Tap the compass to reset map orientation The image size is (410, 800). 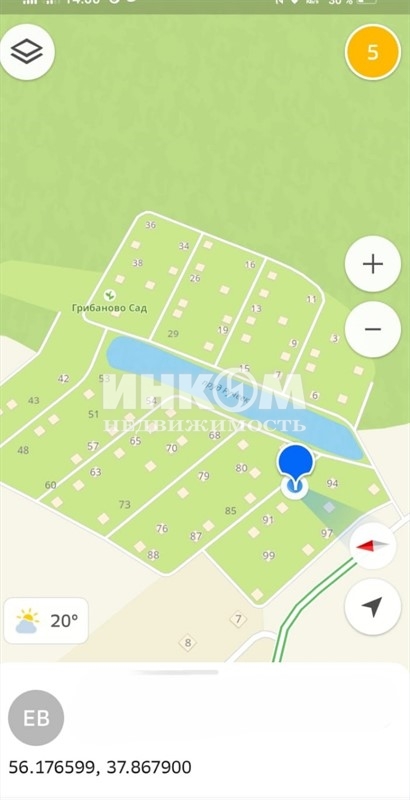tap(373, 546)
